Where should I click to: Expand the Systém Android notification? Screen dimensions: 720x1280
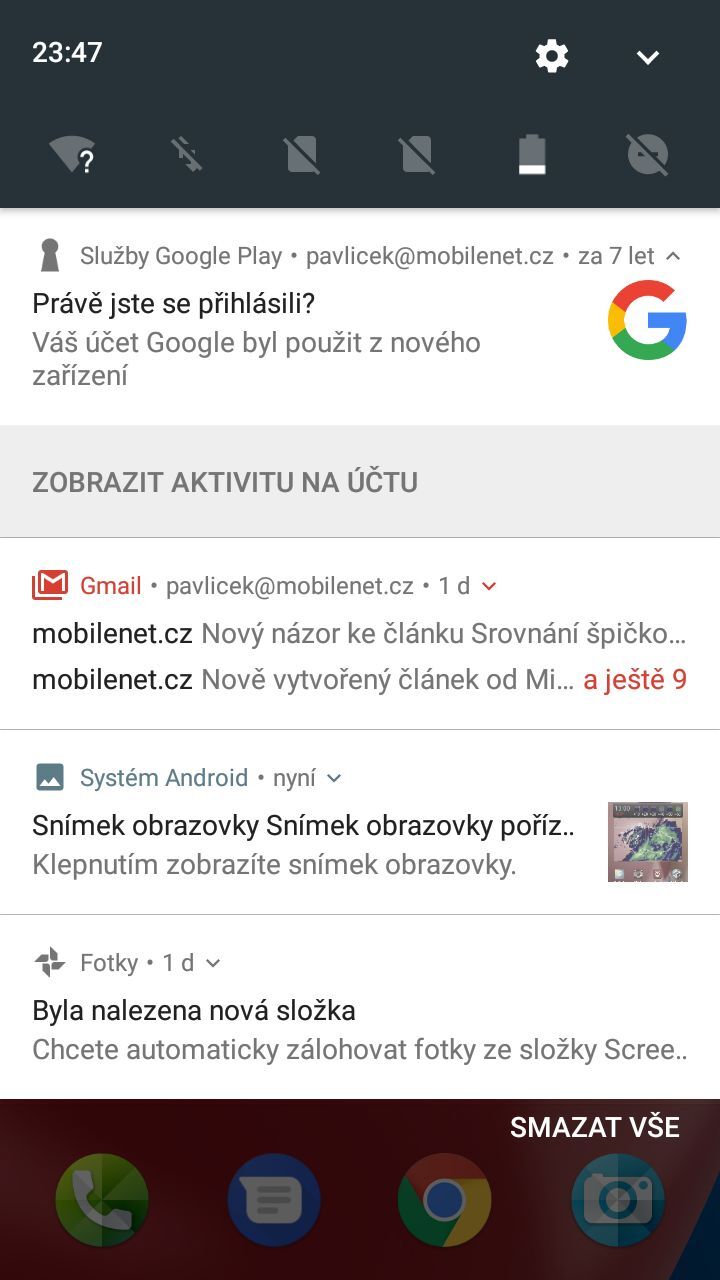333,777
